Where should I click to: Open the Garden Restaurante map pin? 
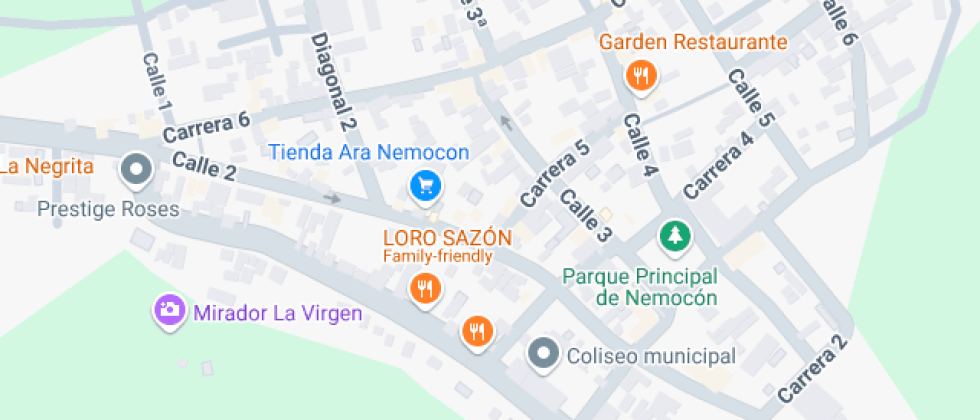[x=641, y=77]
